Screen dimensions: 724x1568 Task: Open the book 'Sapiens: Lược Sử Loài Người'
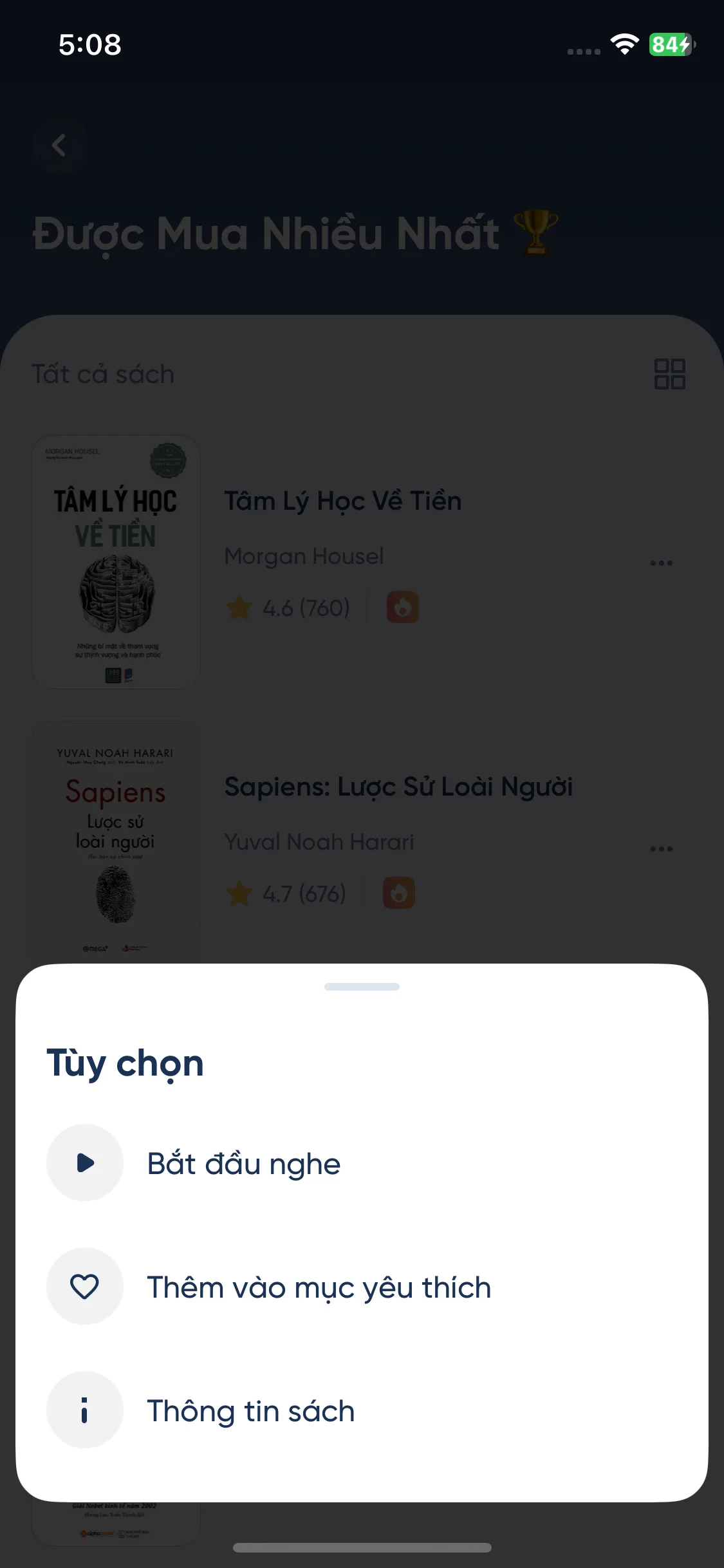[x=399, y=786]
